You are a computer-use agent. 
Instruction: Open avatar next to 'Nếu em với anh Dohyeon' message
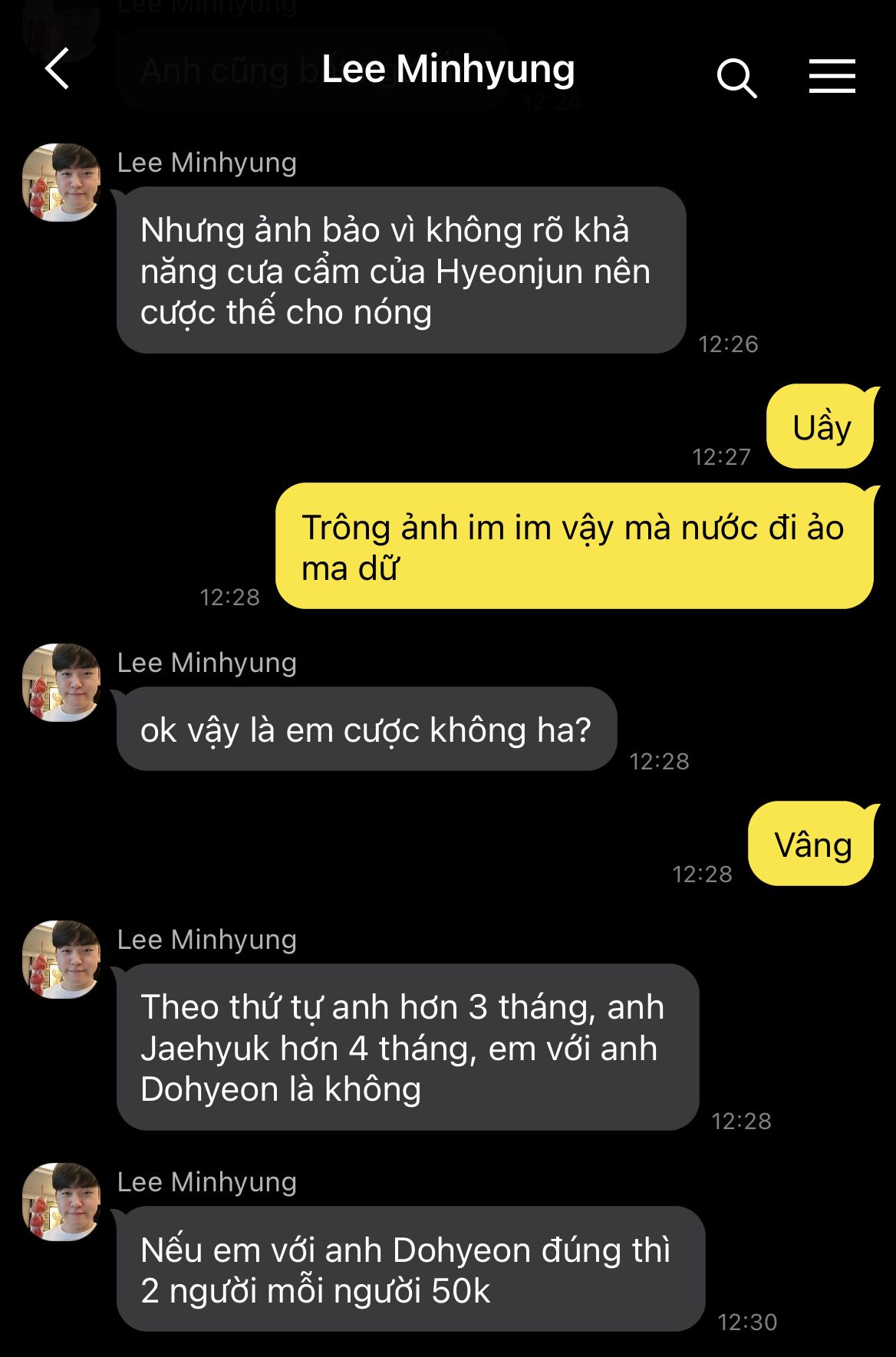(61, 1202)
